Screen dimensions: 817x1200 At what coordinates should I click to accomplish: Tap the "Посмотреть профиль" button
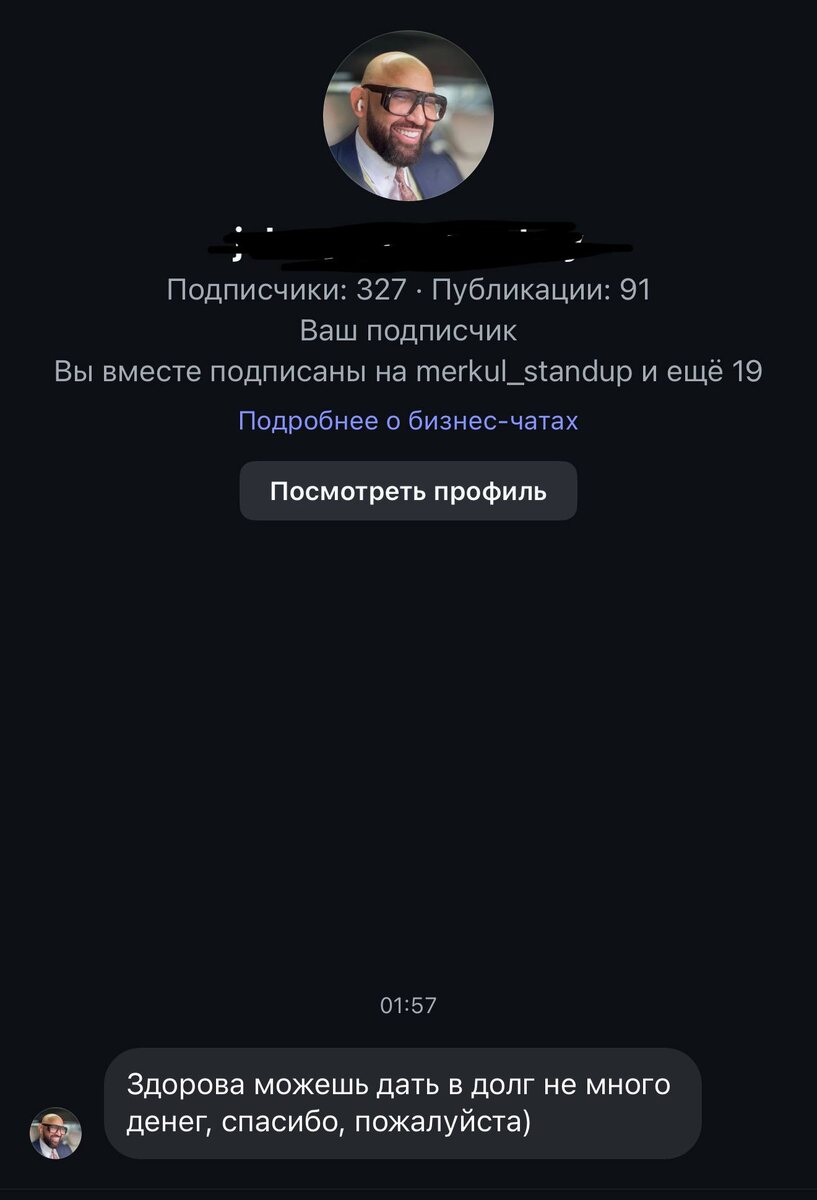[x=408, y=491]
